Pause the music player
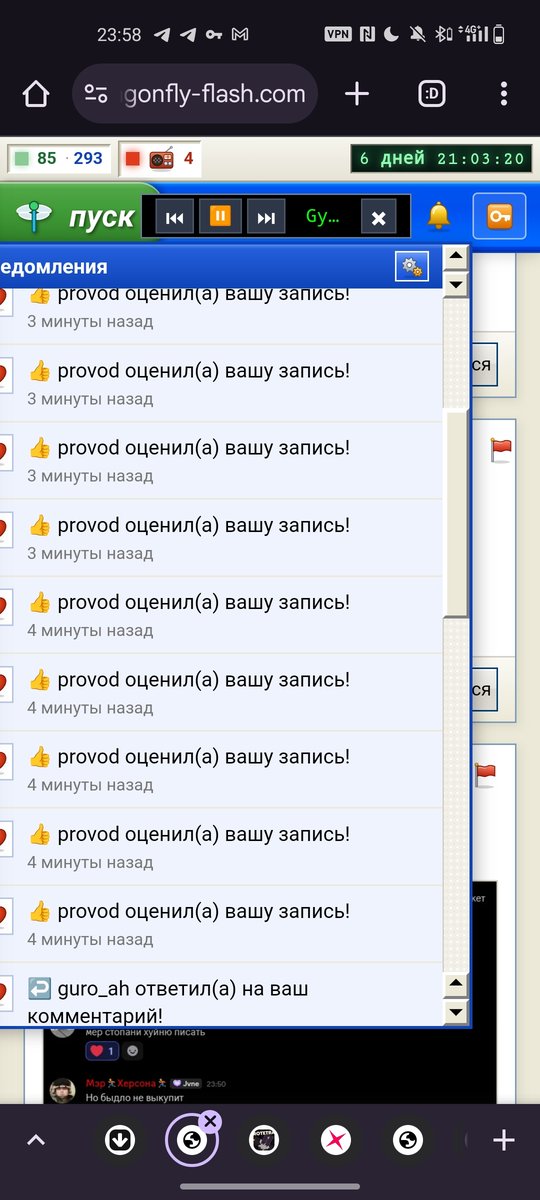540x1200 pixels. pos(220,216)
